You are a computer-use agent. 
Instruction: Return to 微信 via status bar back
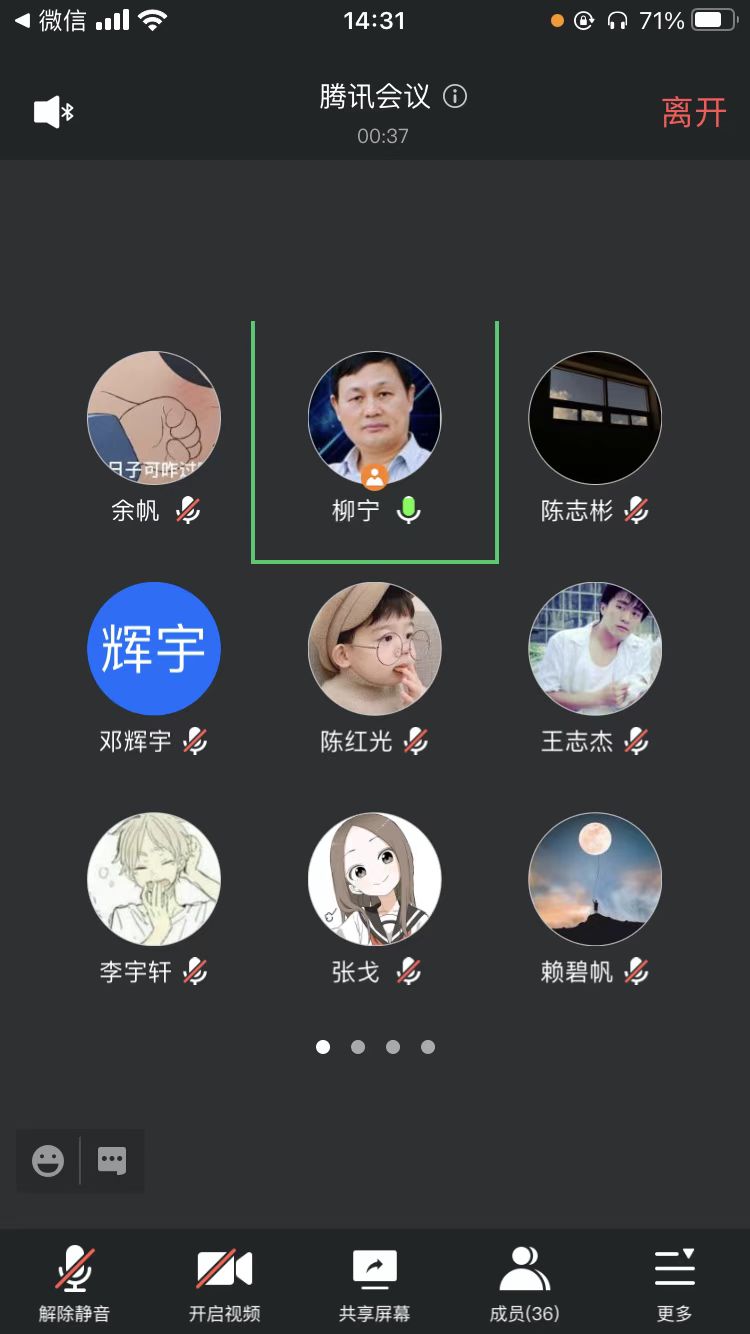click(50, 20)
